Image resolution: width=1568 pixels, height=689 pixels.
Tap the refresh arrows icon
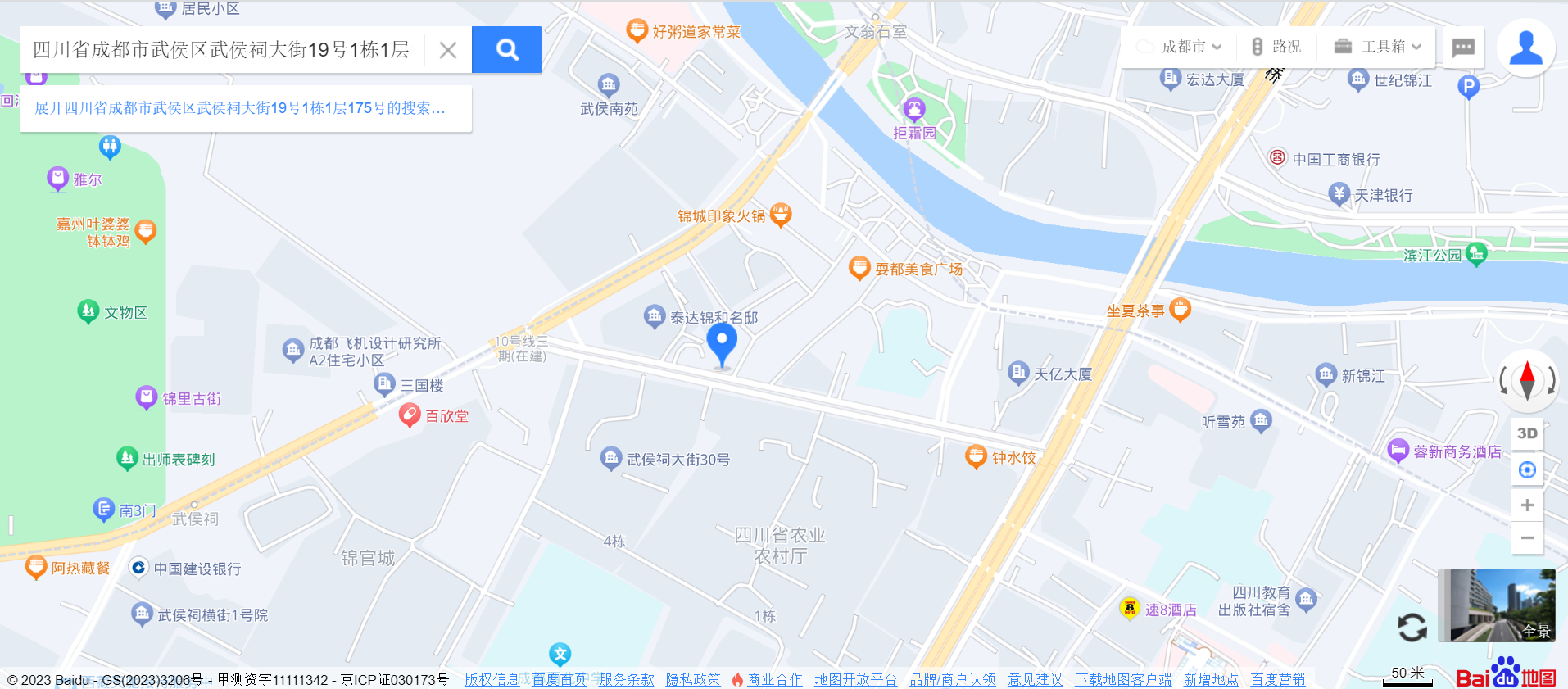1412,628
